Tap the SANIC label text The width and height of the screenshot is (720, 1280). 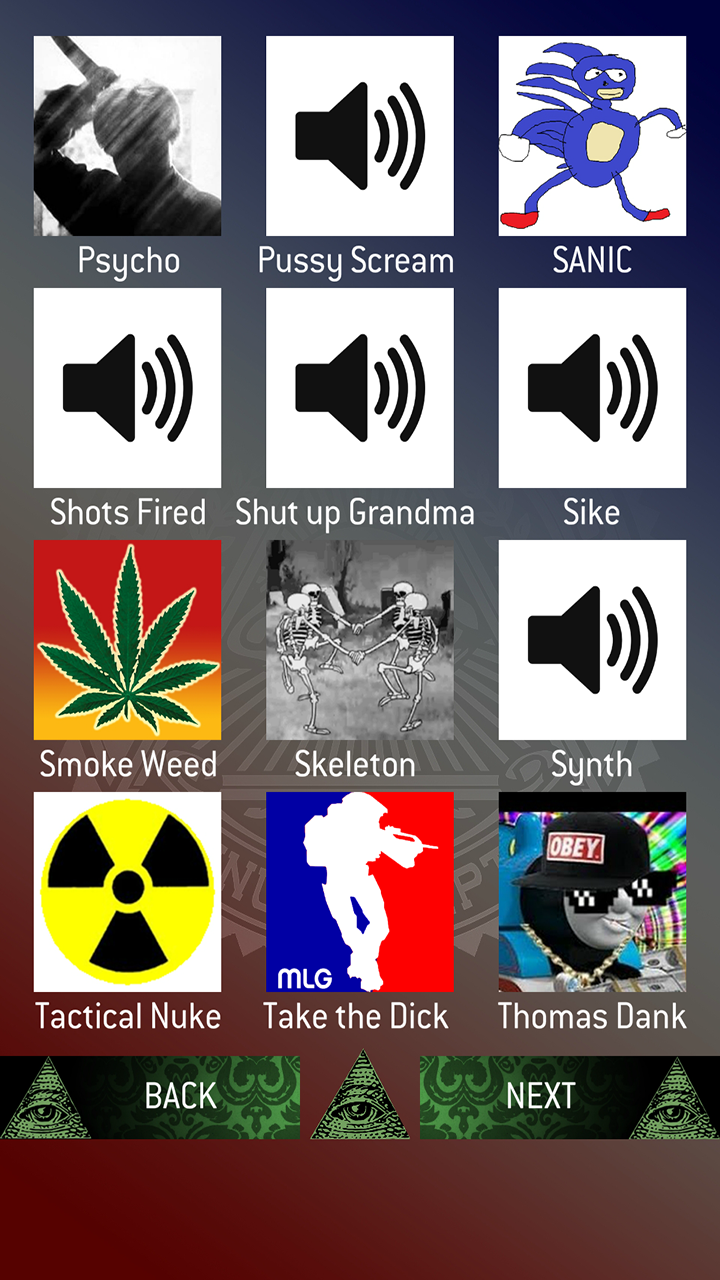[592, 261]
